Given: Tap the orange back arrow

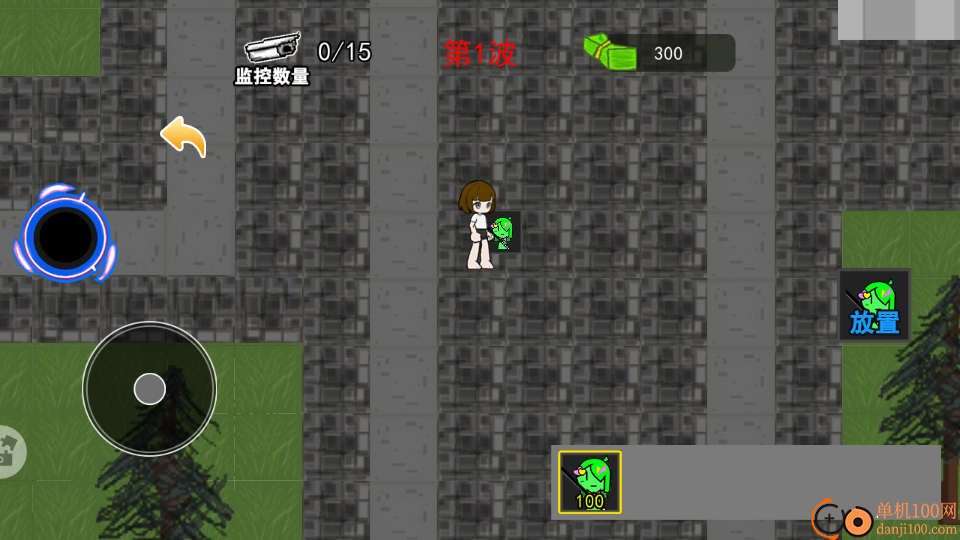Looking at the screenshot, I should 184,137.
